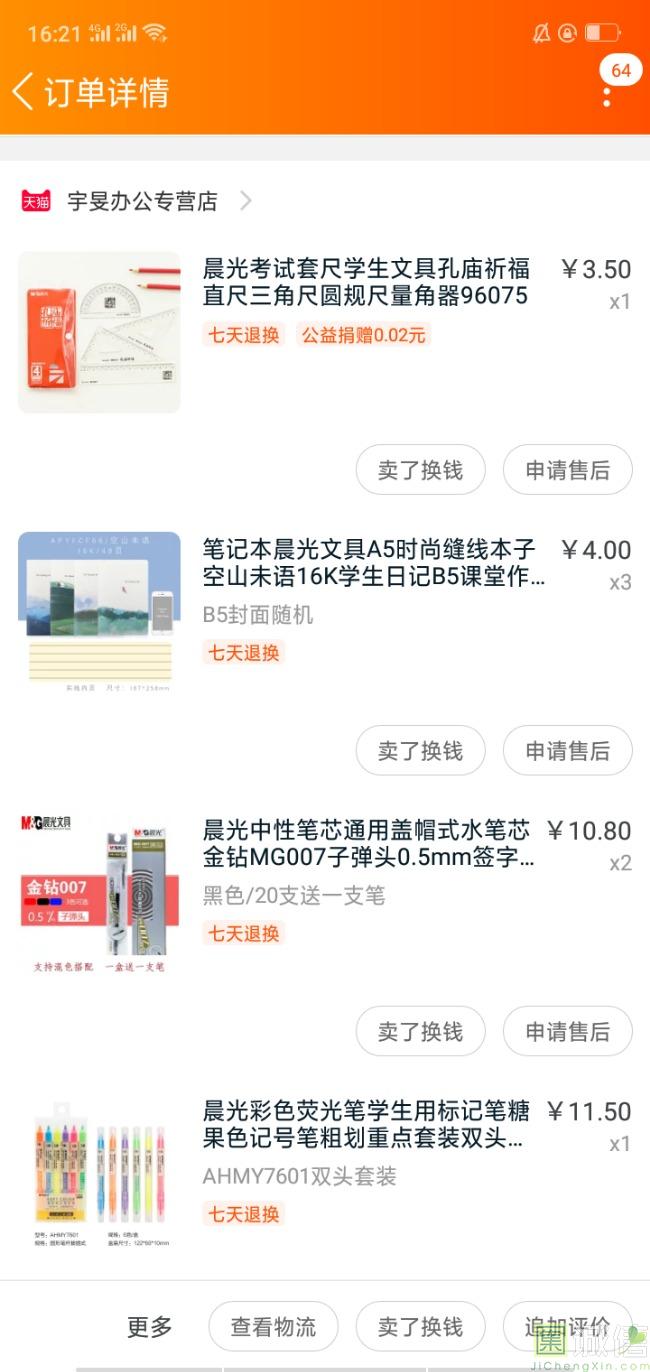This screenshot has width=650, height=1372.
Task: Tap 申请售后 for the 中性笔芯 item
Action: click(567, 1032)
